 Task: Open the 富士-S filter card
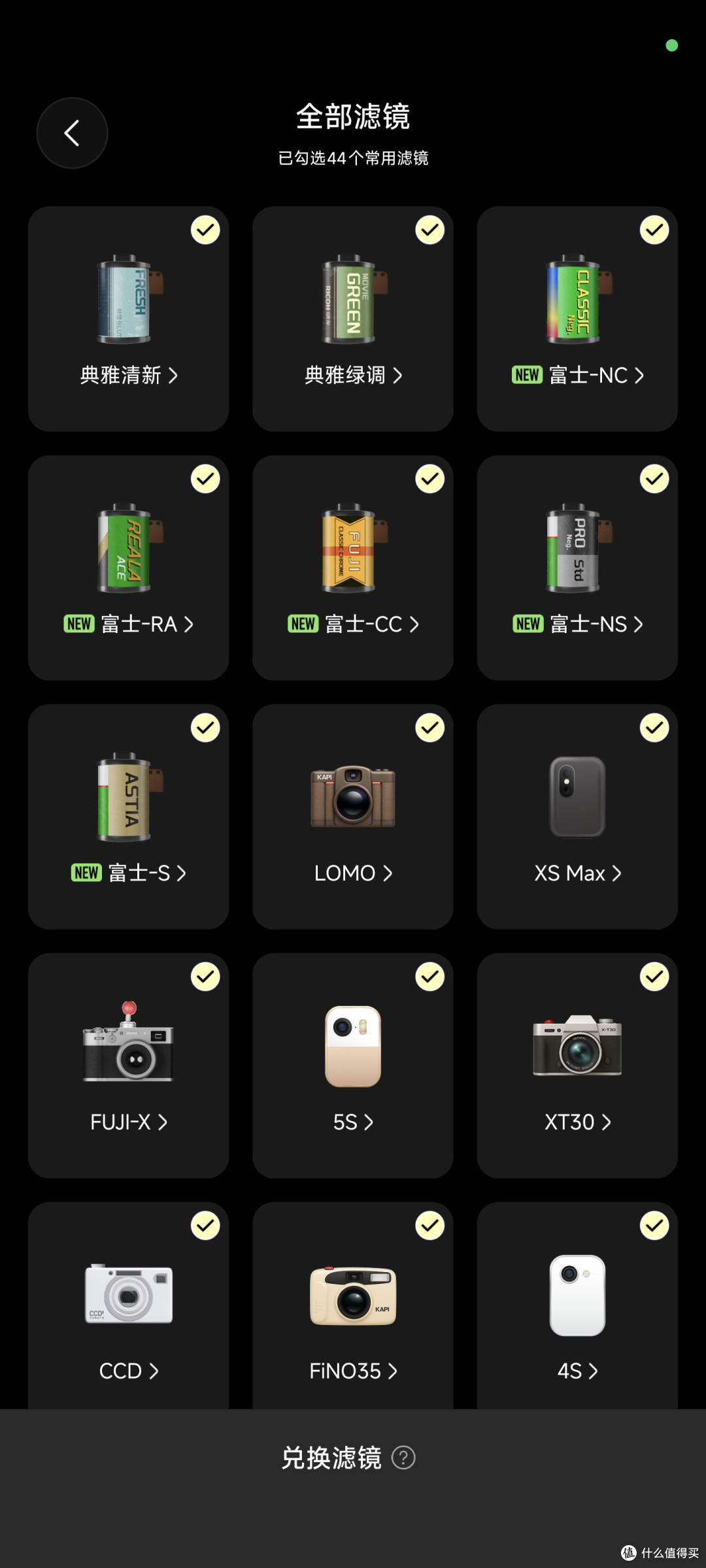coord(128,817)
